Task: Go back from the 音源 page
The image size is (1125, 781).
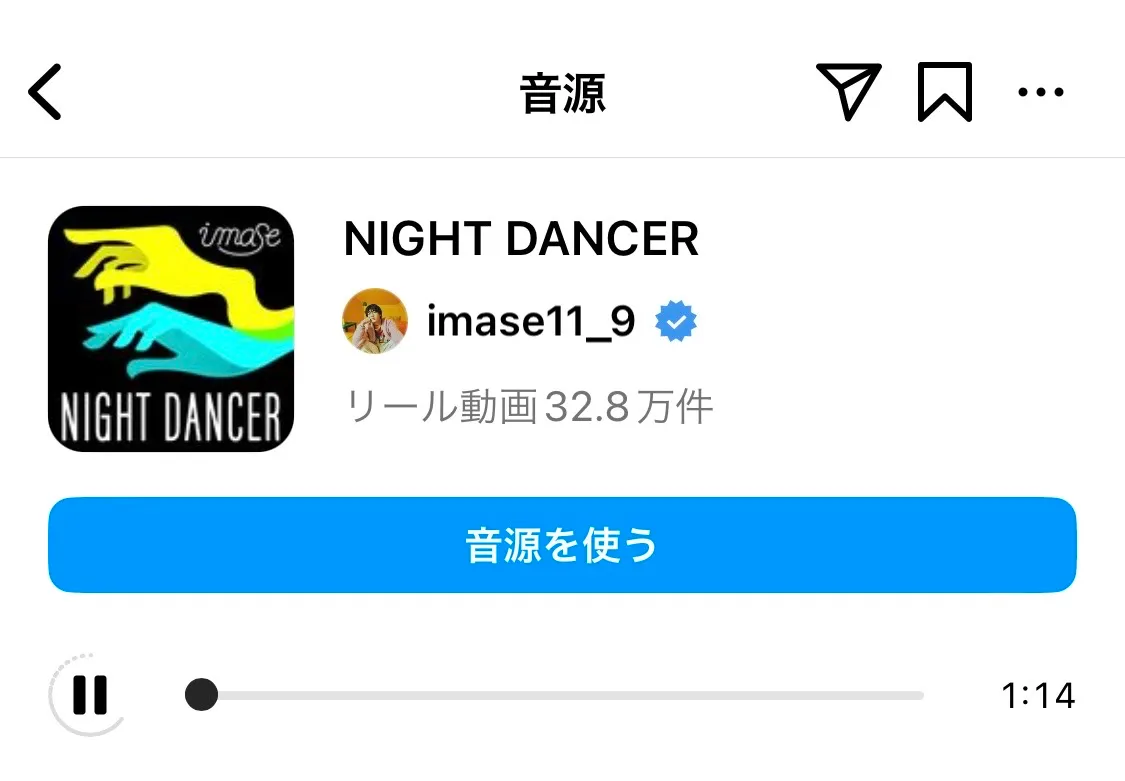Action: pos(45,92)
